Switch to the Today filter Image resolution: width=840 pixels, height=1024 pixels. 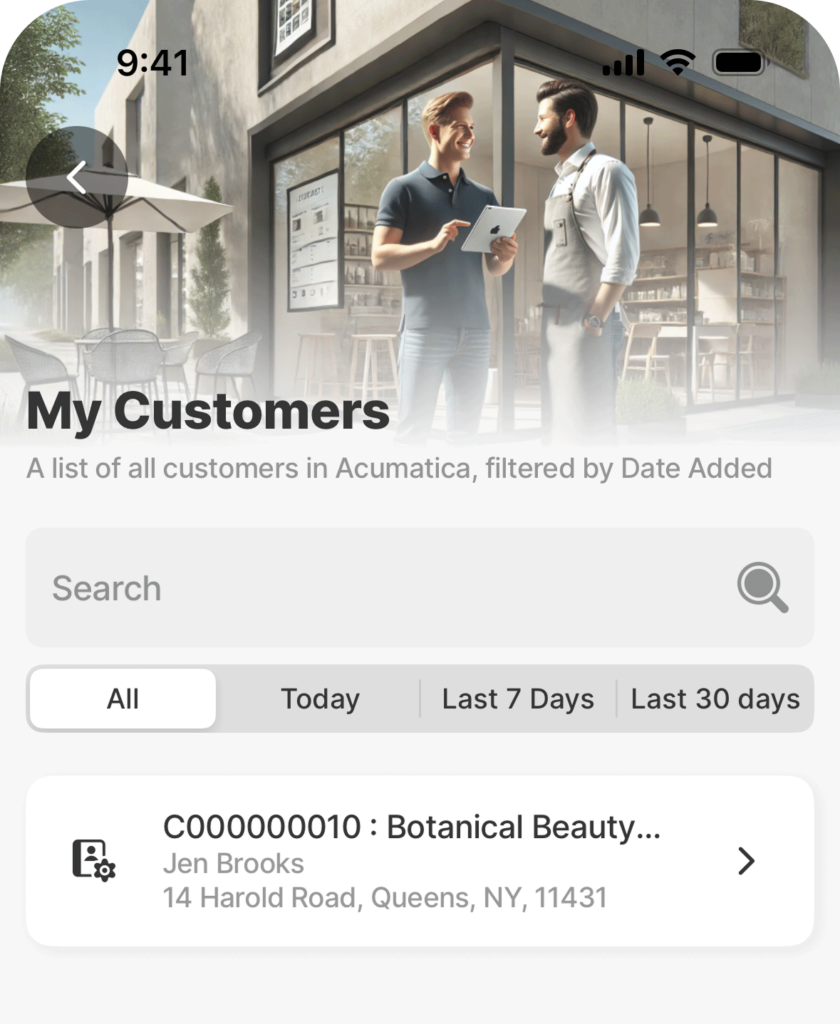(x=320, y=699)
